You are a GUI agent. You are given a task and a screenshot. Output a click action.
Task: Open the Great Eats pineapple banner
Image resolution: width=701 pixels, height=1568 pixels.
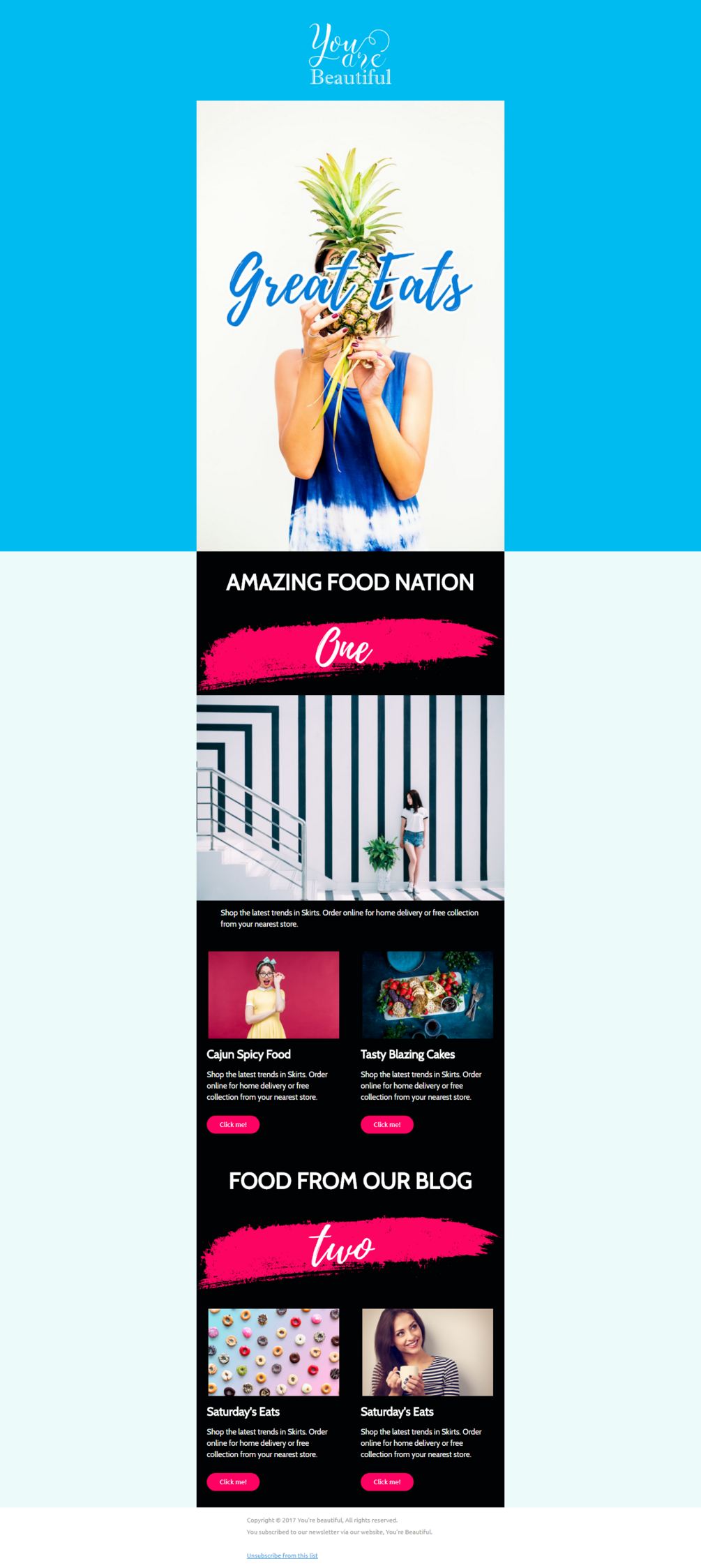(350, 326)
